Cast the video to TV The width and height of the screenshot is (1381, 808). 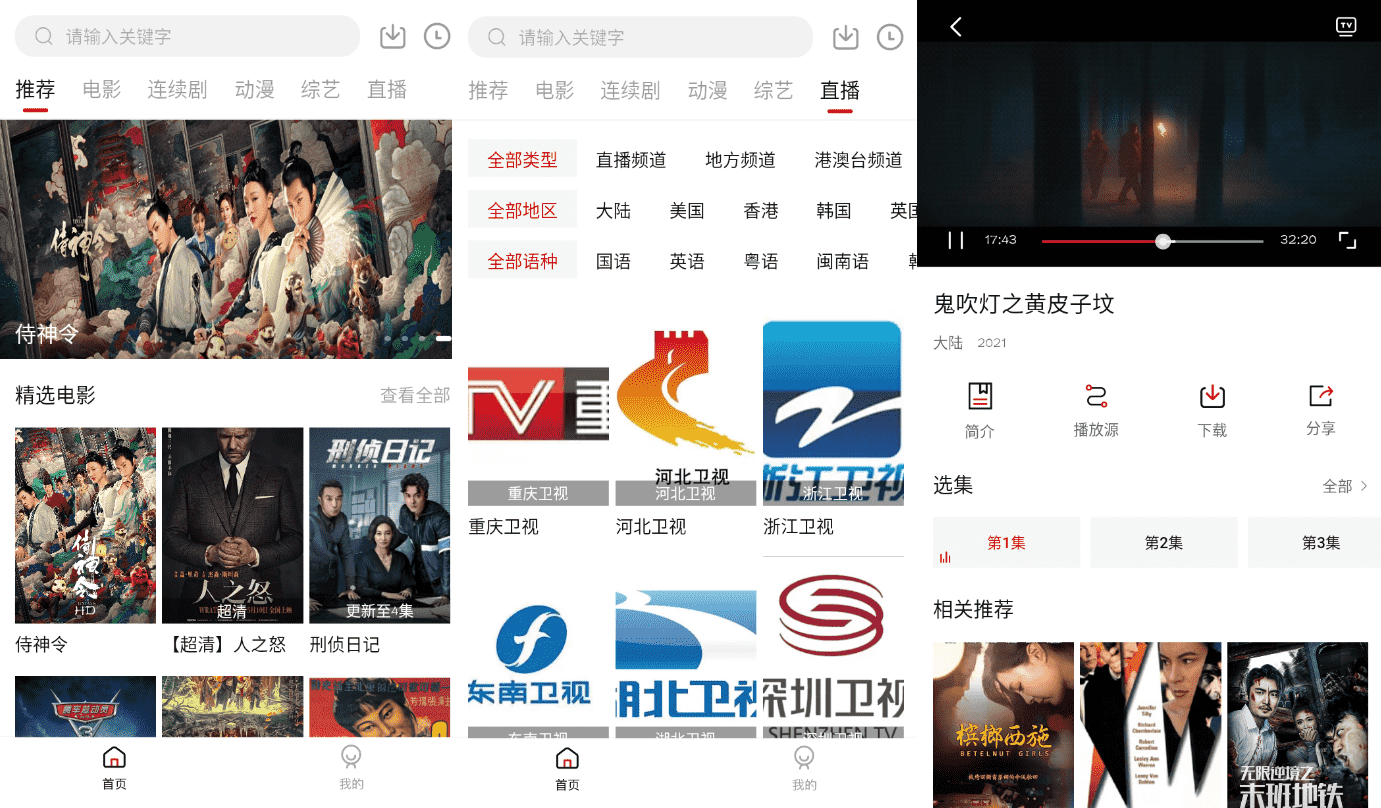(x=1346, y=26)
